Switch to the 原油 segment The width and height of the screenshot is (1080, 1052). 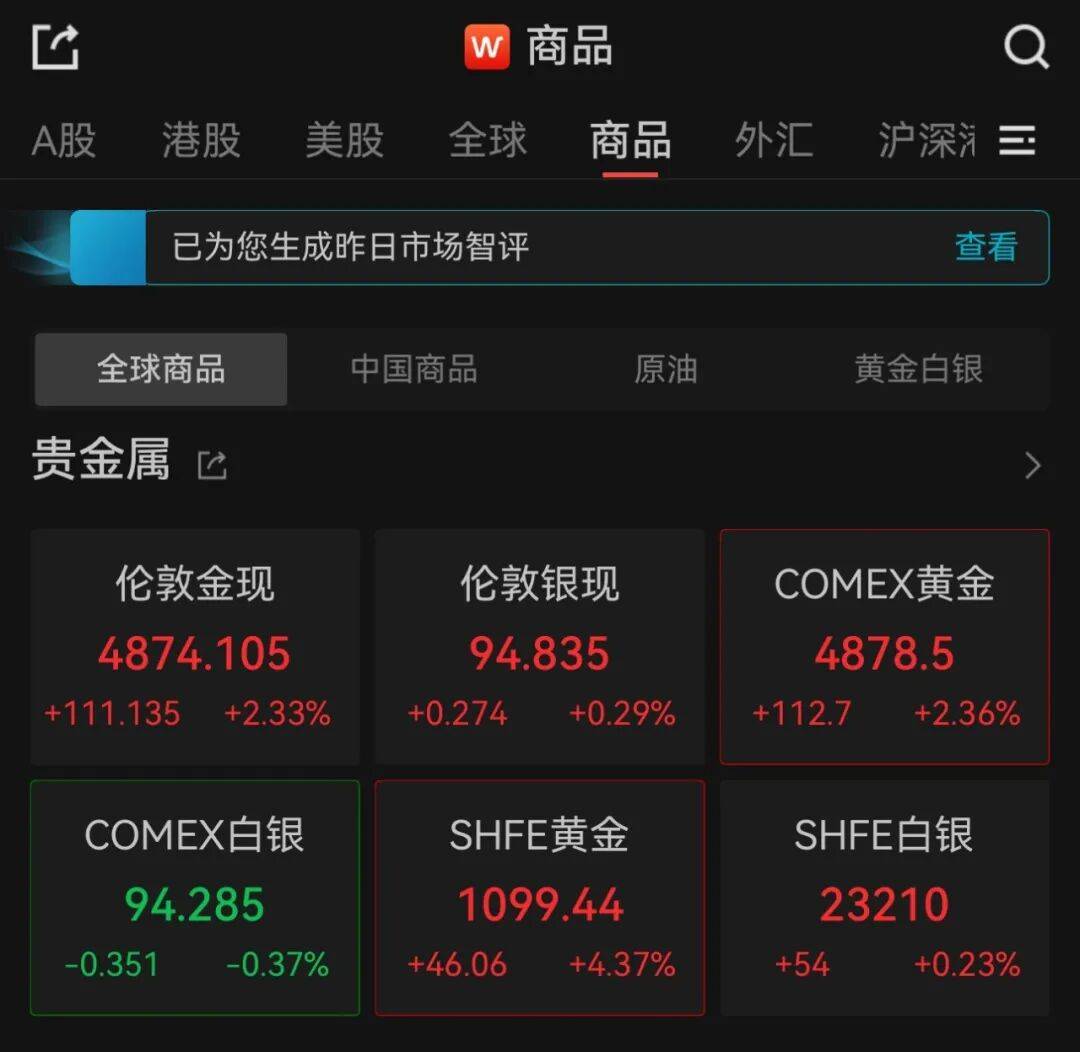pos(665,370)
